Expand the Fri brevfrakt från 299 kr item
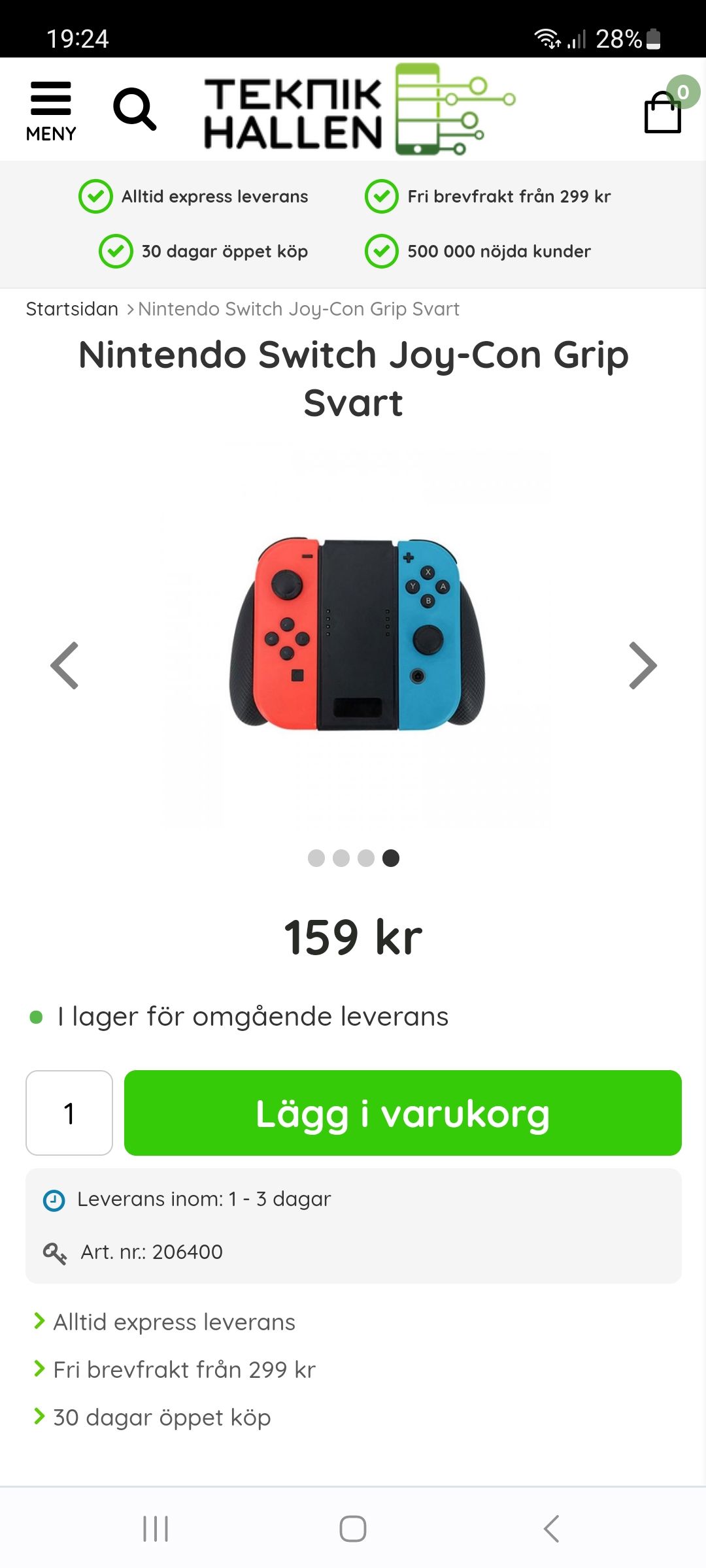 tap(183, 1369)
